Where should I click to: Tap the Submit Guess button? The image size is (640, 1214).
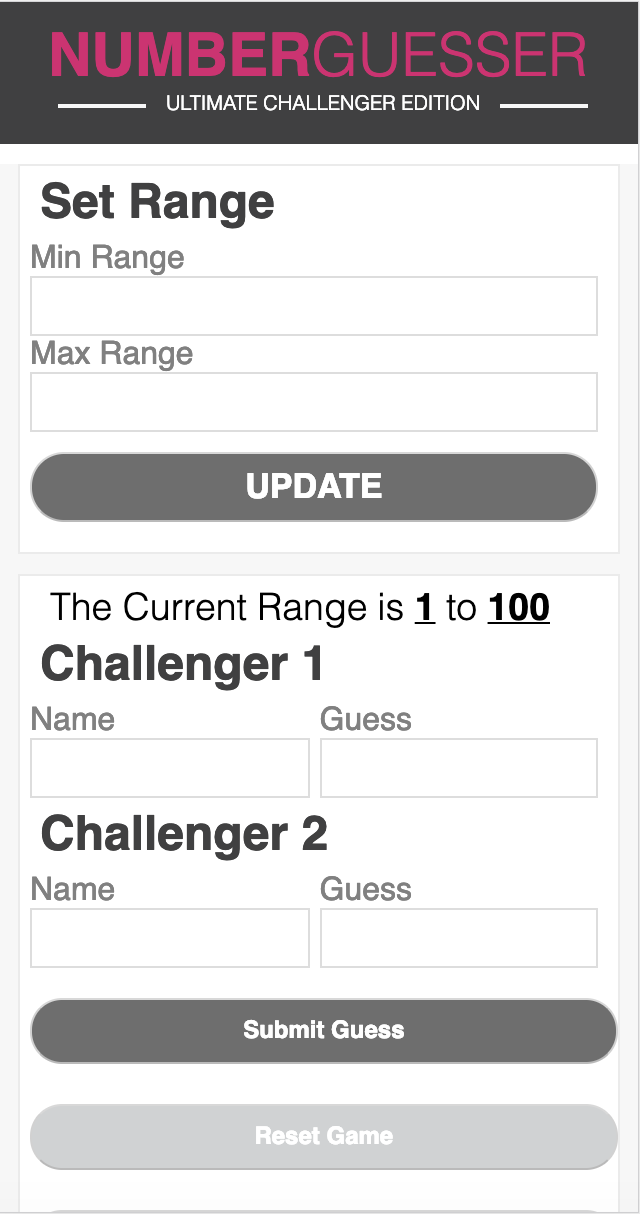tap(324, 1031)
